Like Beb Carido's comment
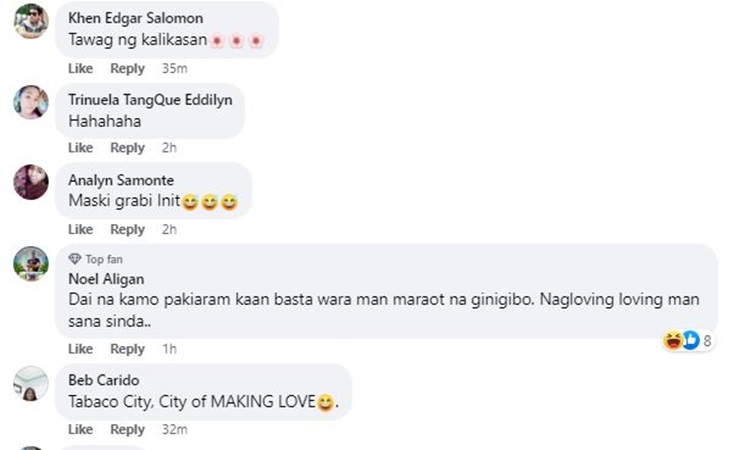 pyautogui.click(x=80, y=429)
